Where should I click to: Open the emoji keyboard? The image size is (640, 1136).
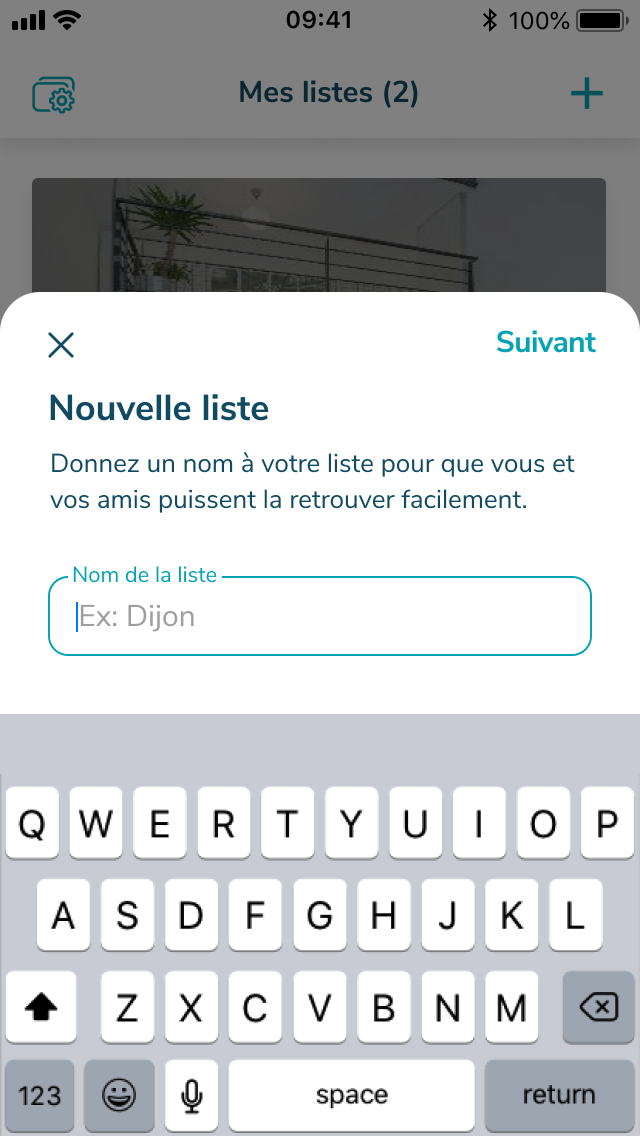click(119, 1094)
